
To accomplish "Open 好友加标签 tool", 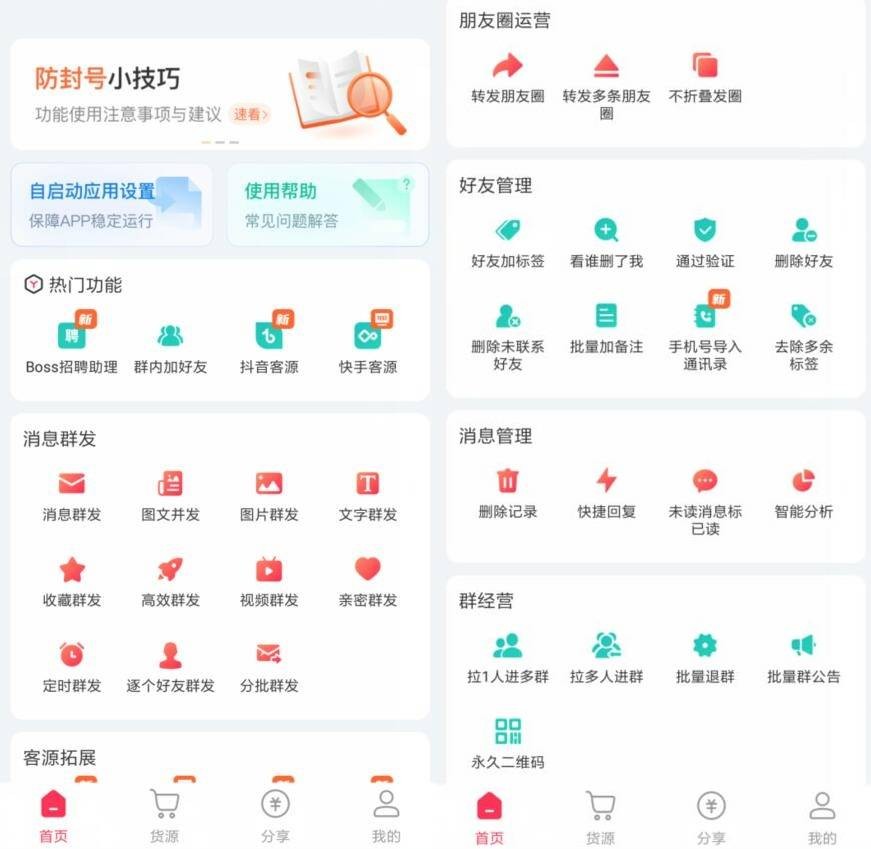I will (x=508, y=241).
